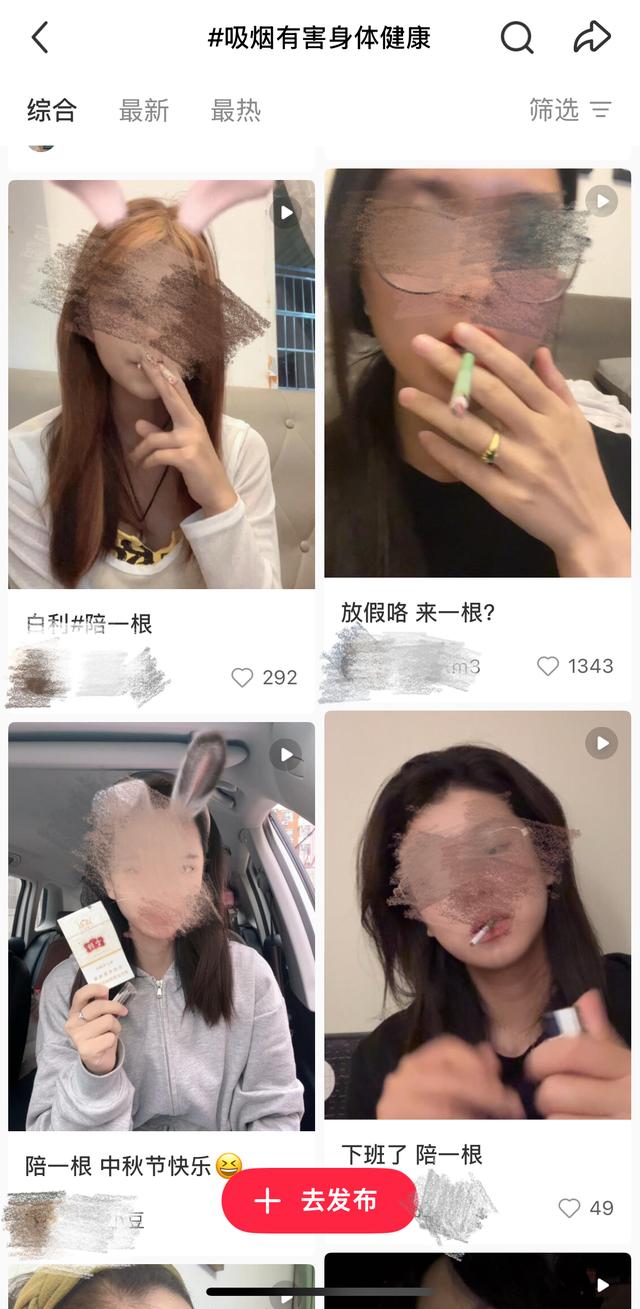Switch to the 综合 tab
This screenshot has height=1309, width=640.
coord(52,110)
